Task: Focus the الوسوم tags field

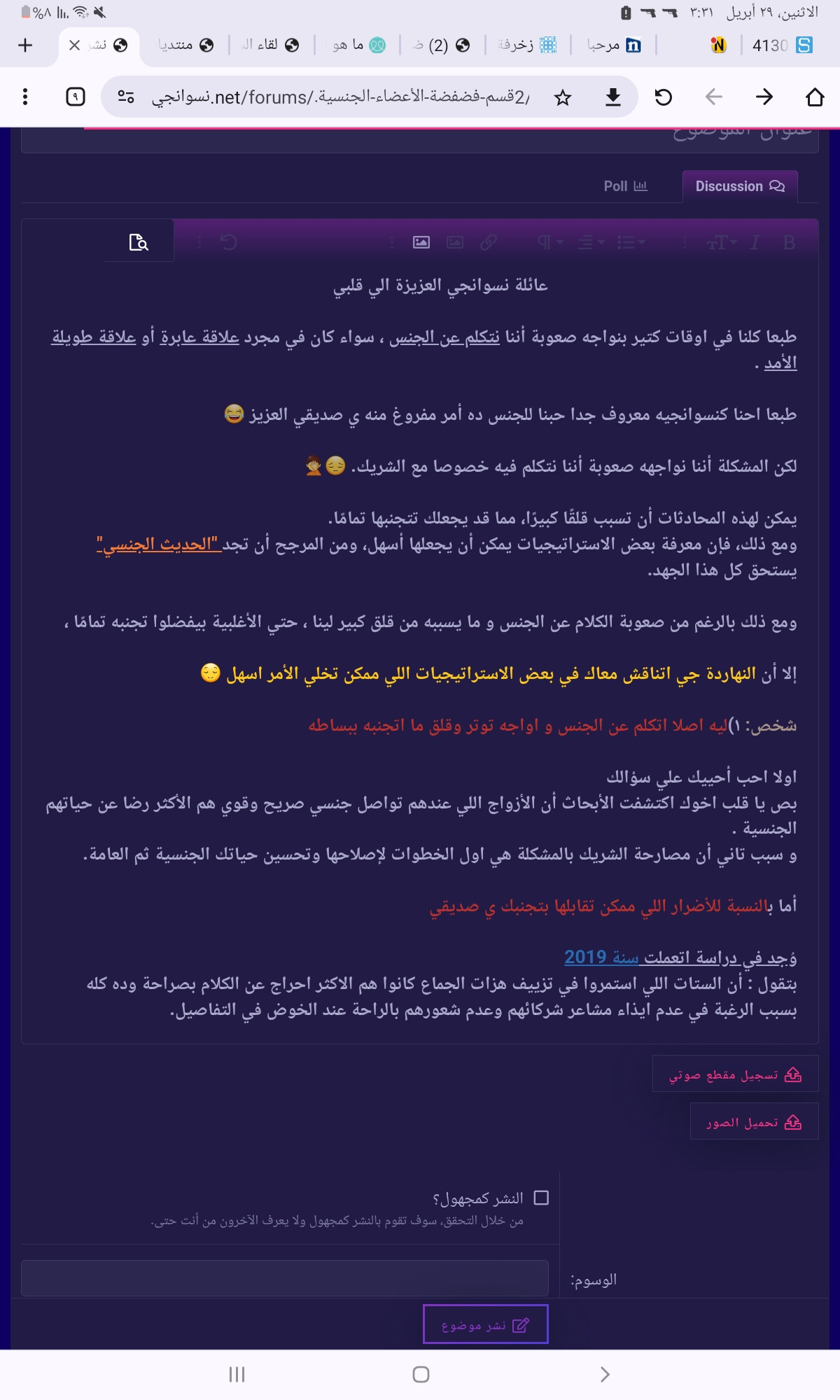Action: pyautogui.click(x=285, y=1278)
